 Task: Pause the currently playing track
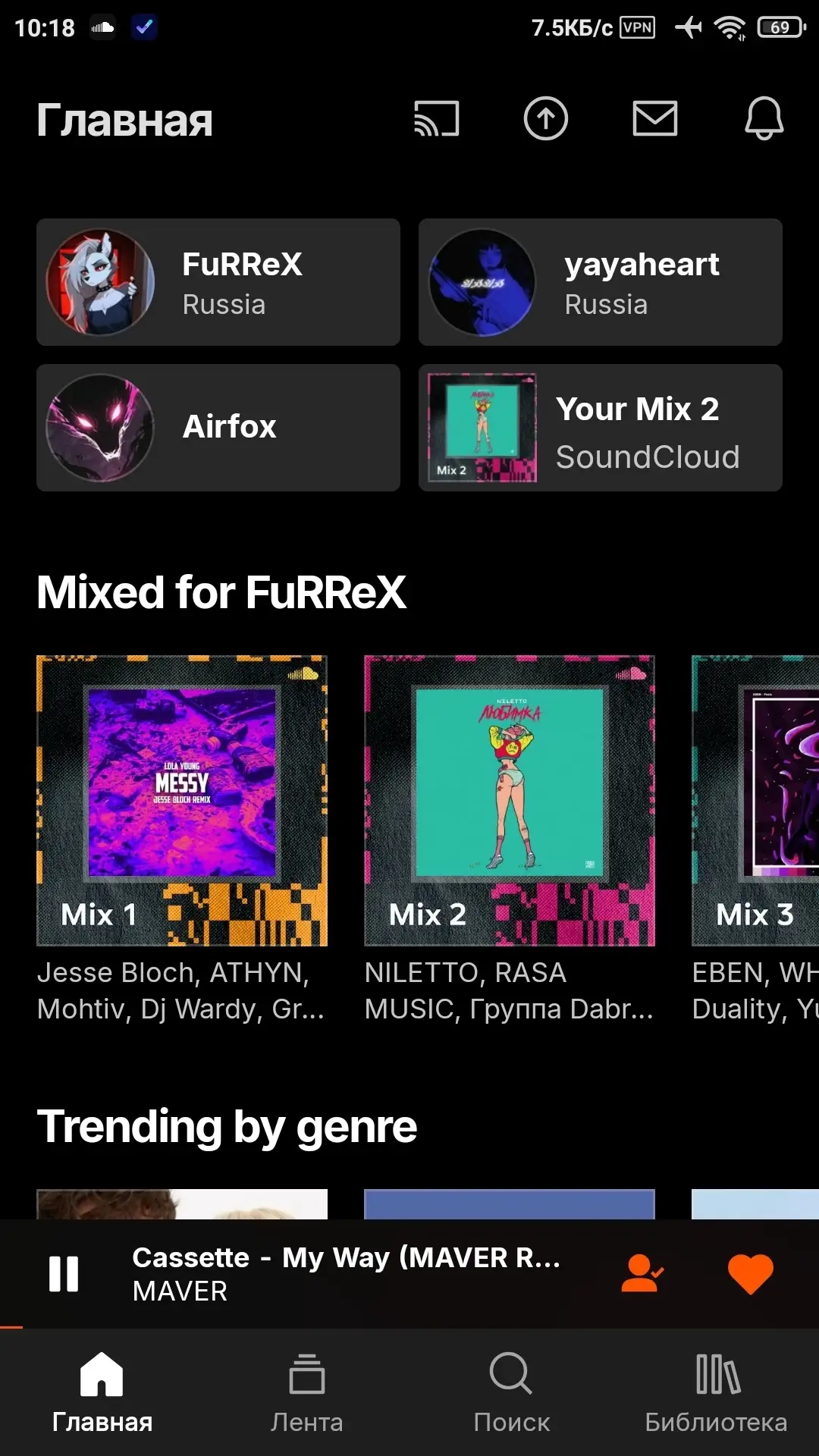point(64,1274)
